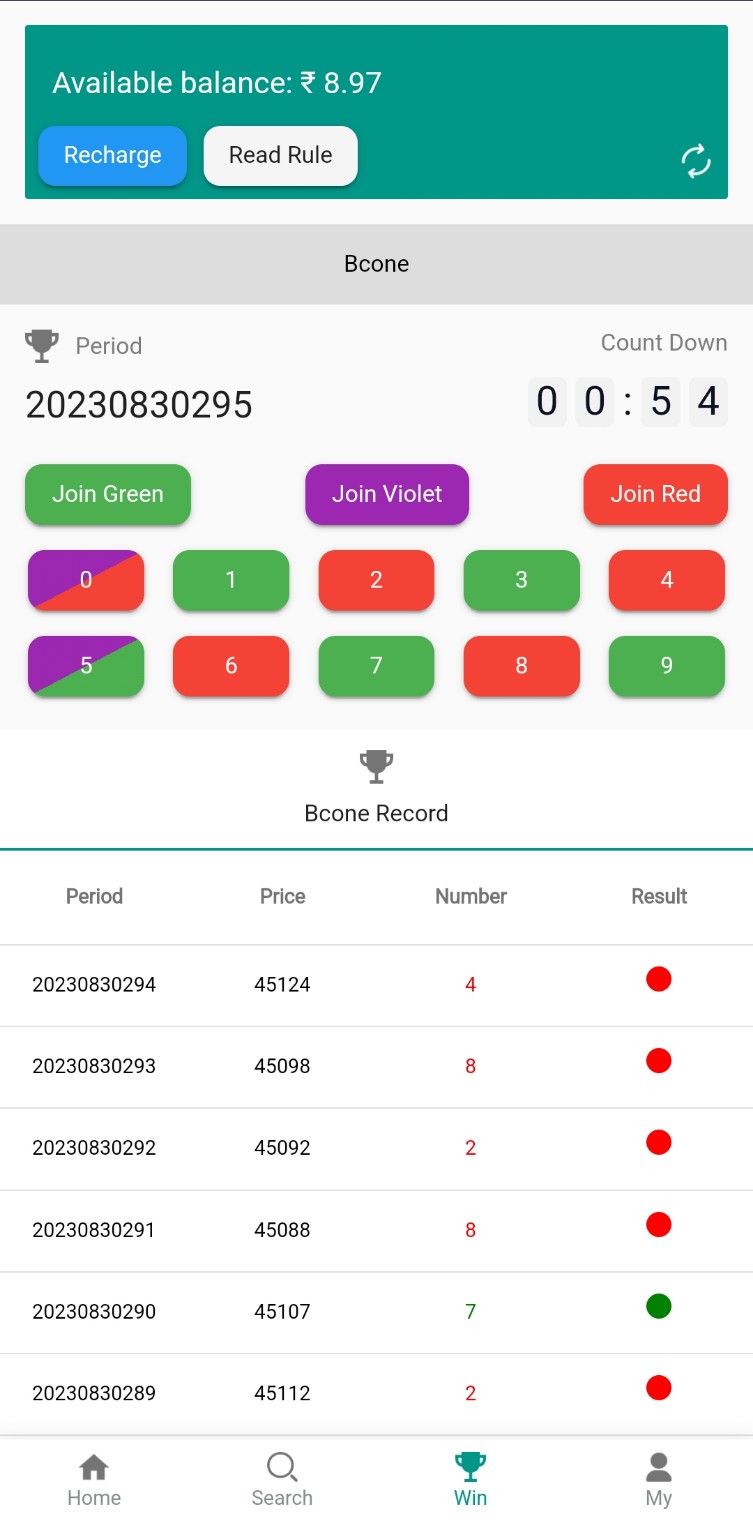Refresh the available balance
Screen dimensions: 753x1523
point(696,161)
